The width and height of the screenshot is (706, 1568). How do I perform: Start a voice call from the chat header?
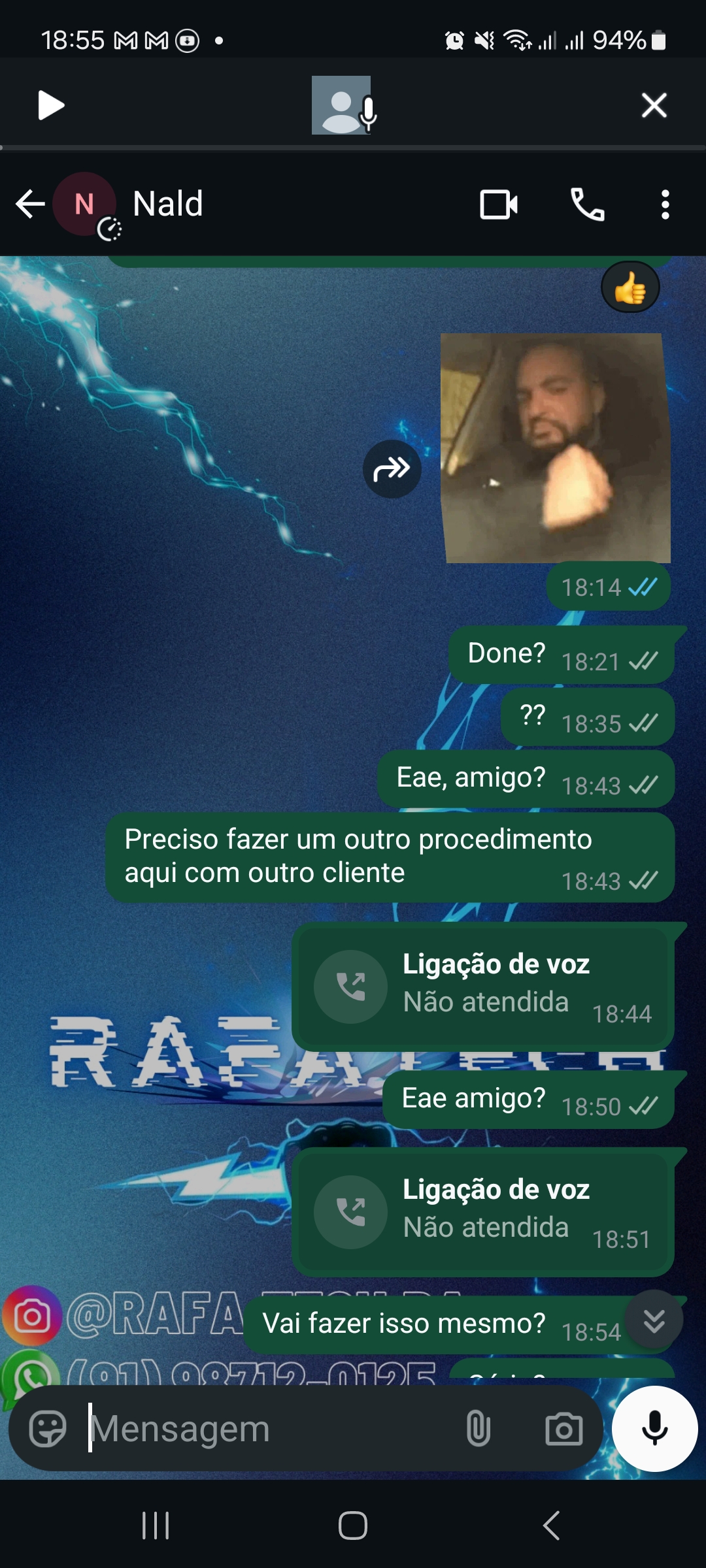click(x=586, y=206)
